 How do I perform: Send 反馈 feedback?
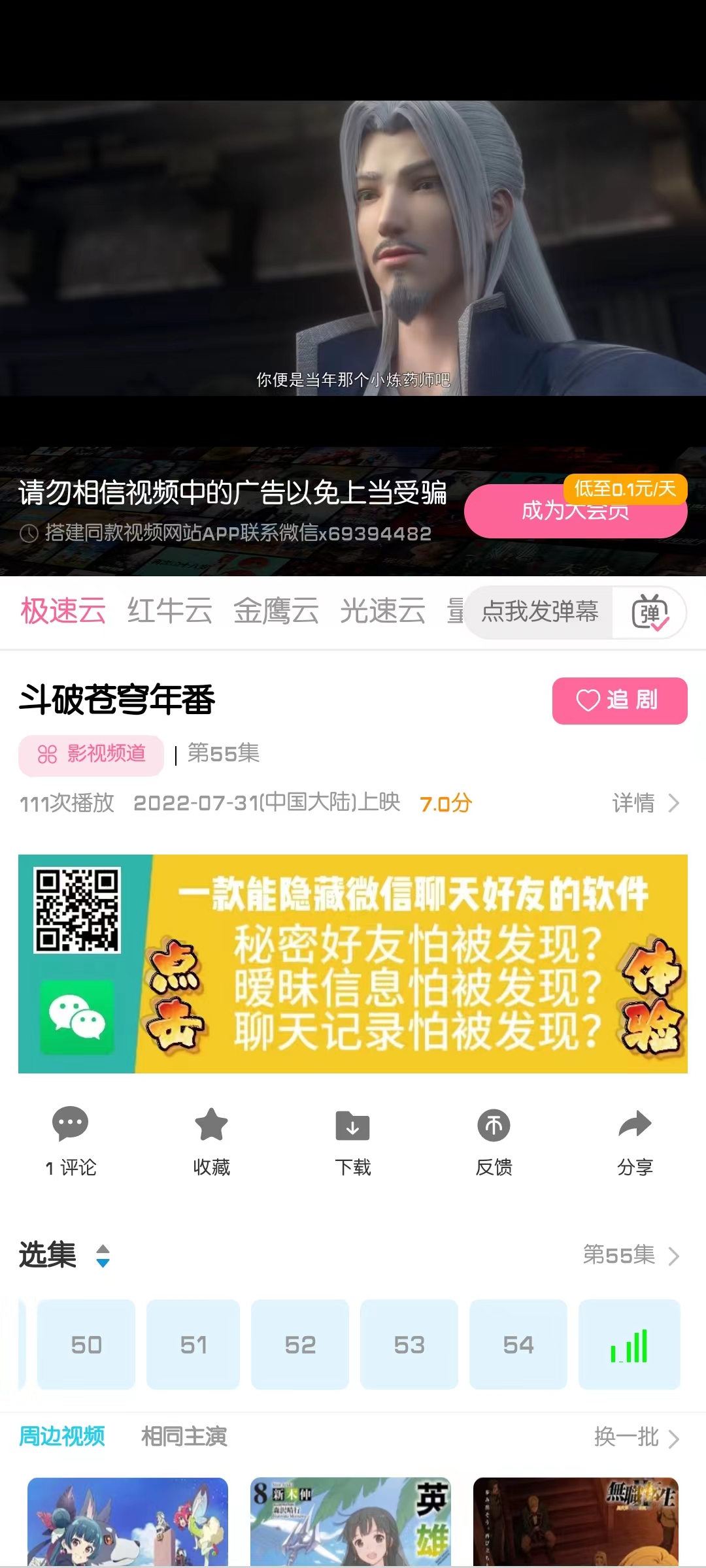point(494,1140)
